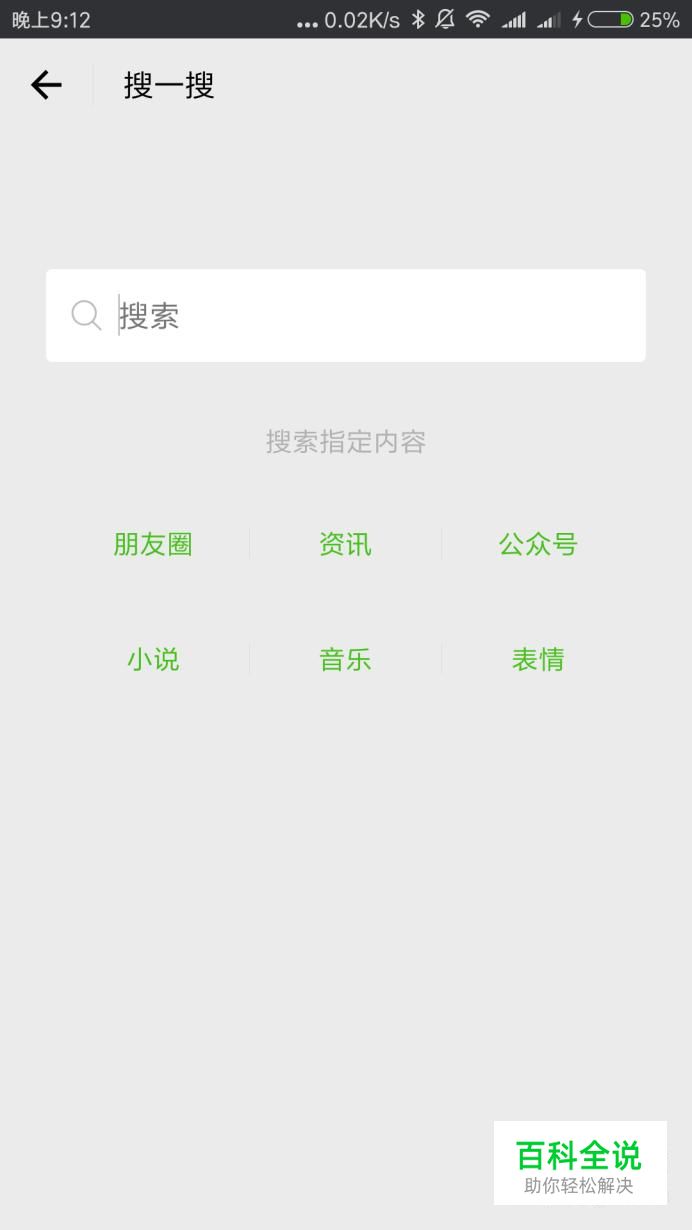Search for 音乐 content

[345, 660]
